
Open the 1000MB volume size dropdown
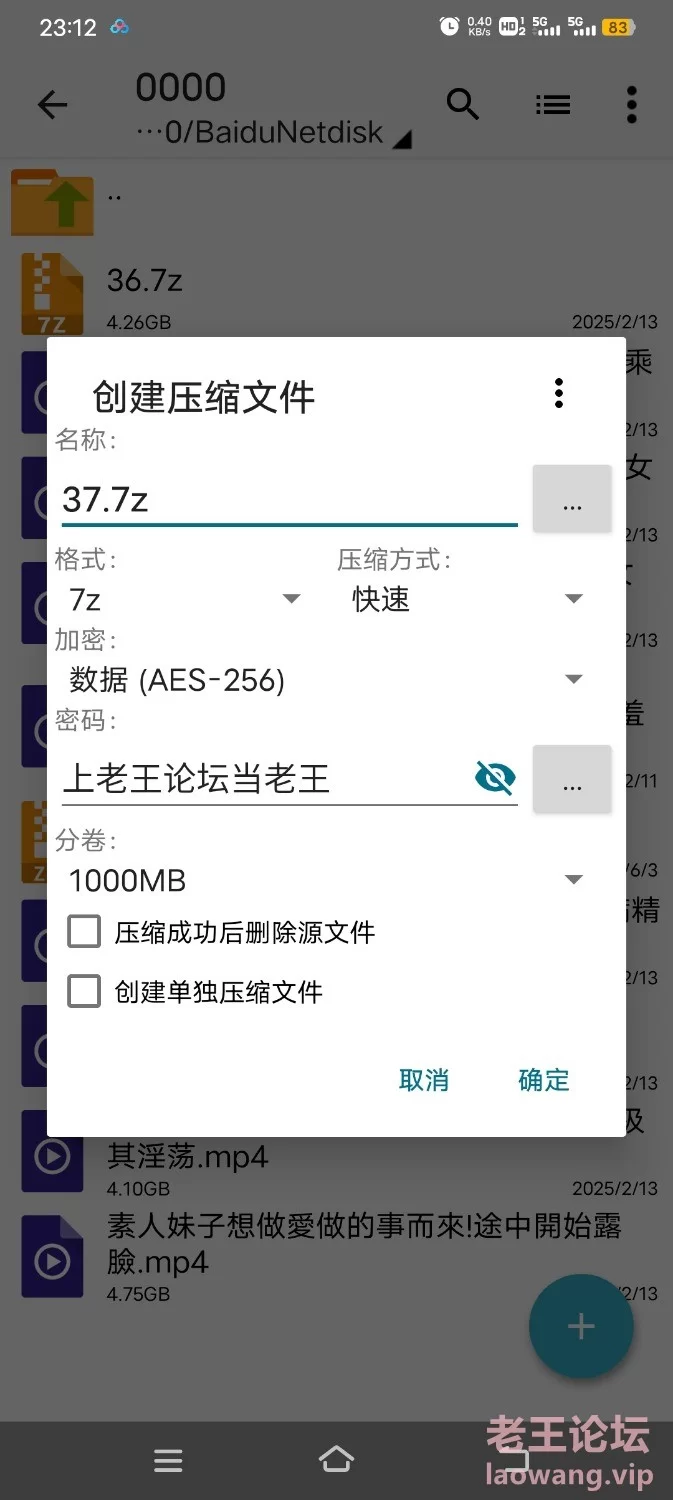(x=324, y=880)
